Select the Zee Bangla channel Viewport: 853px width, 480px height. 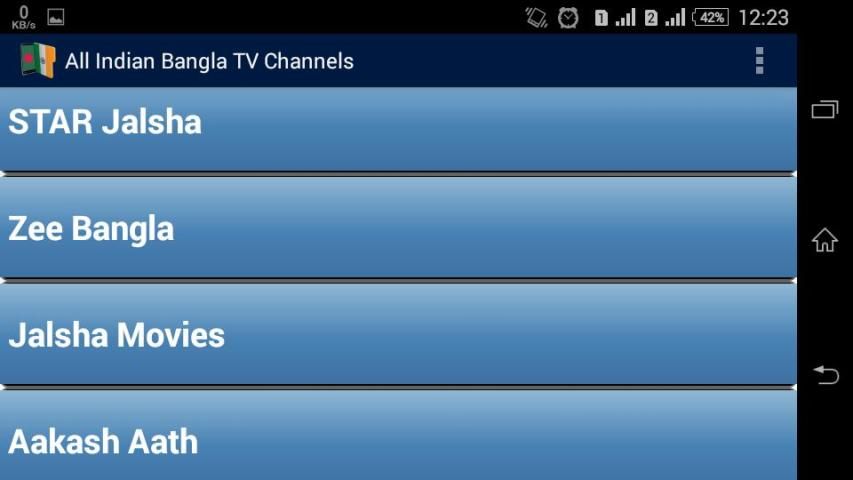point(398,227)
